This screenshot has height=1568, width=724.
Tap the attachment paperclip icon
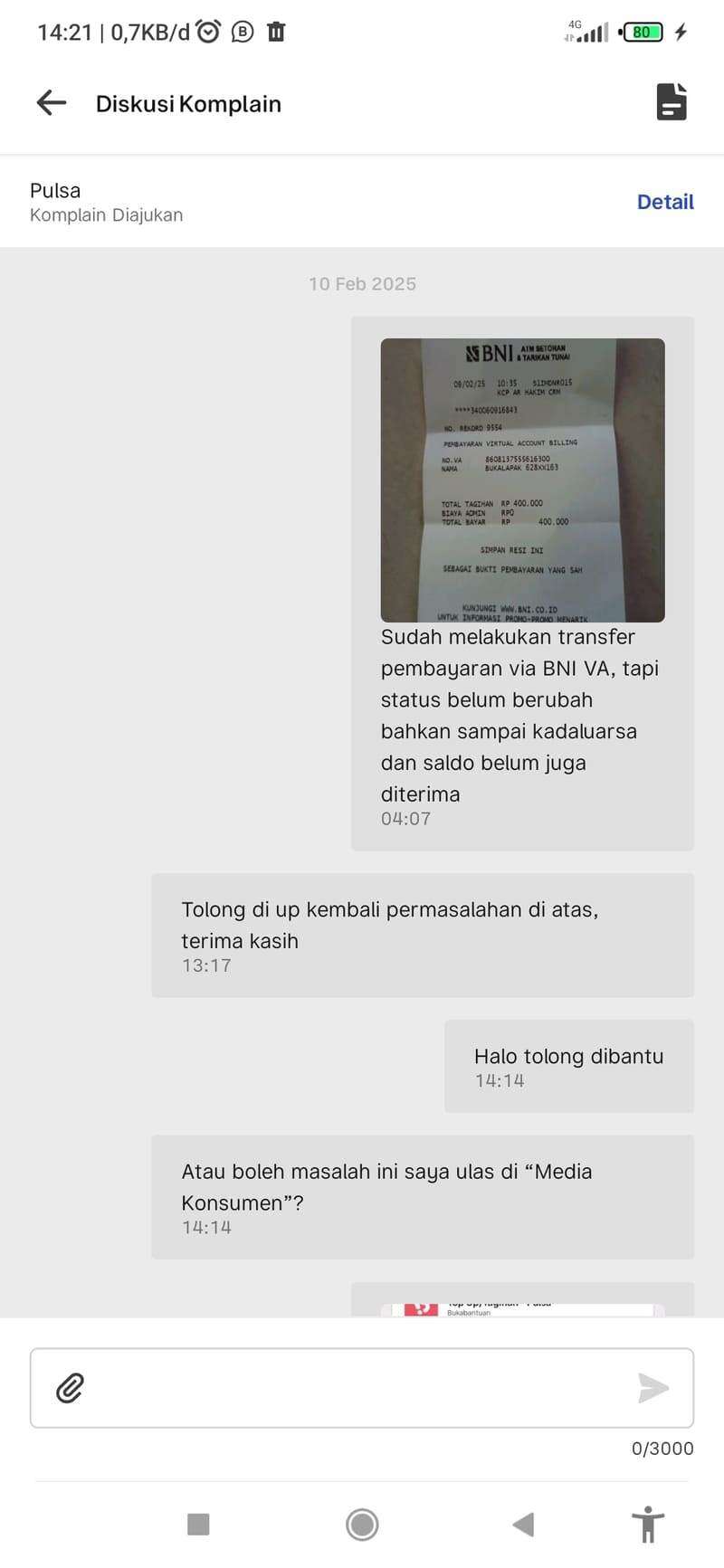tap(70, 1388)
